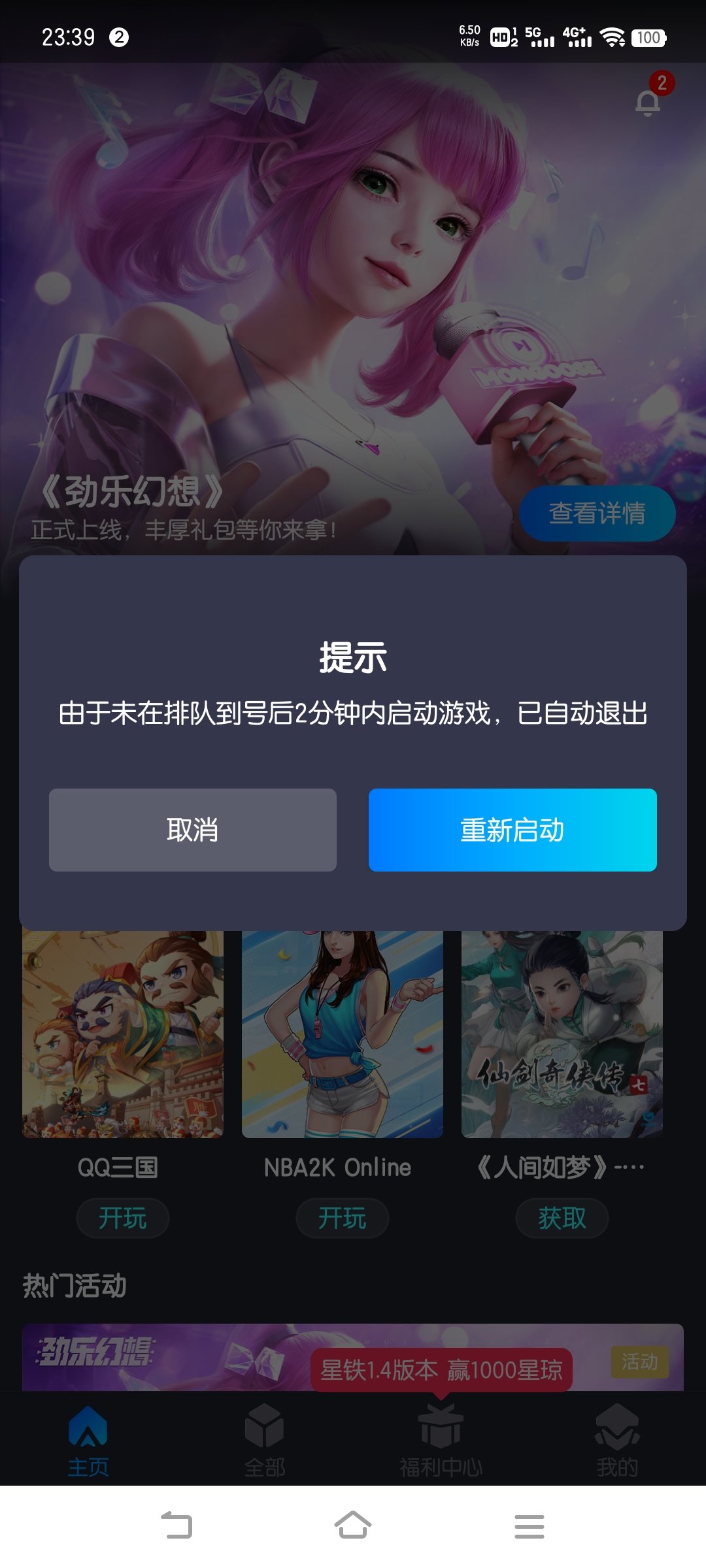Switch to the 主页 tab

pos(88,1441)
